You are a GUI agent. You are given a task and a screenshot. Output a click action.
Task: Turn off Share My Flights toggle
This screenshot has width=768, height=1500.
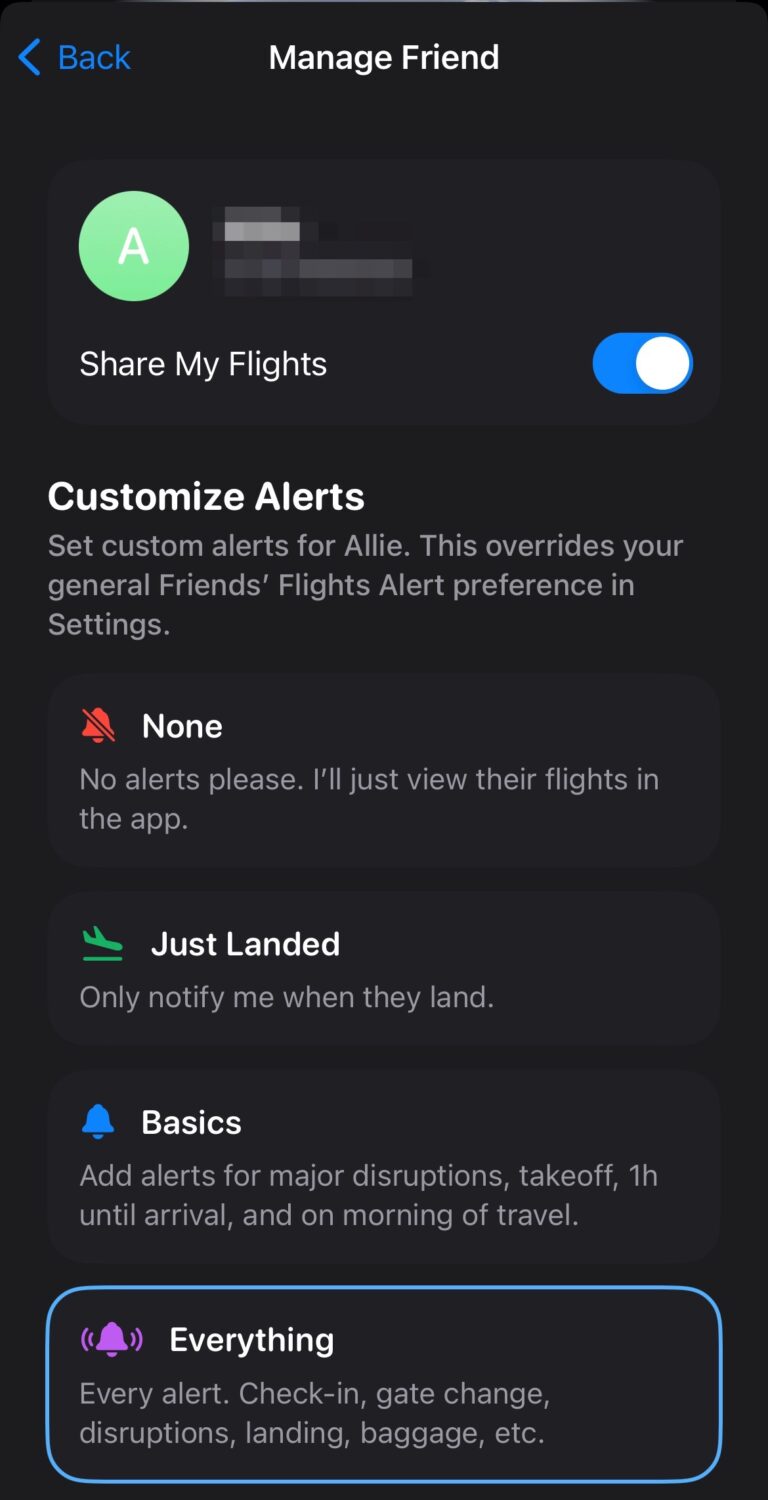pos(642,363)
